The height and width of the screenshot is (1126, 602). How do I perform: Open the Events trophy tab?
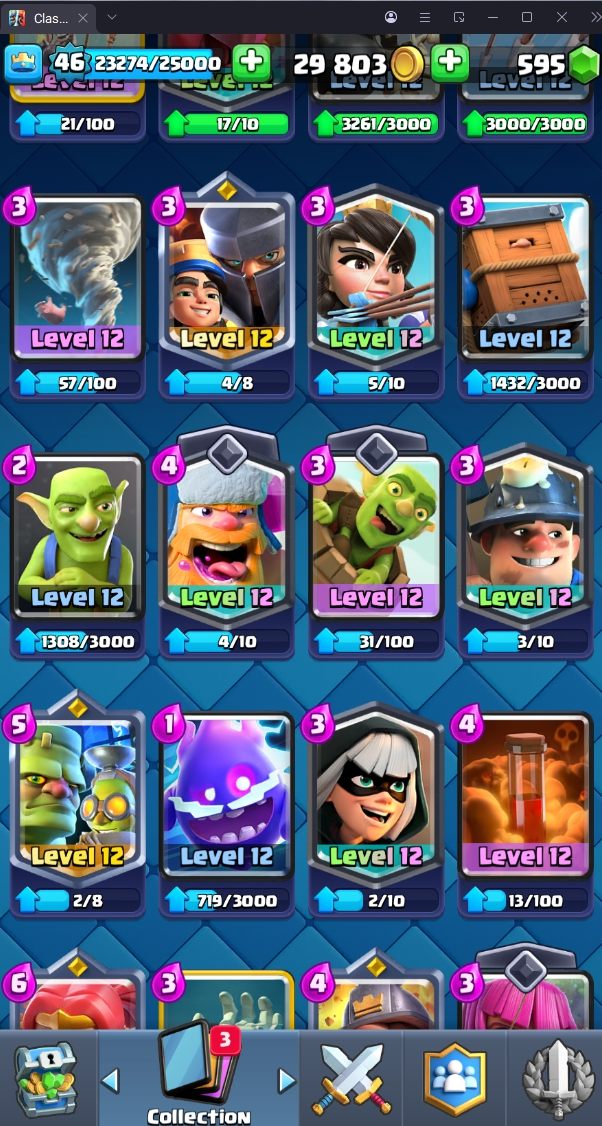(x=556, y=1078)
